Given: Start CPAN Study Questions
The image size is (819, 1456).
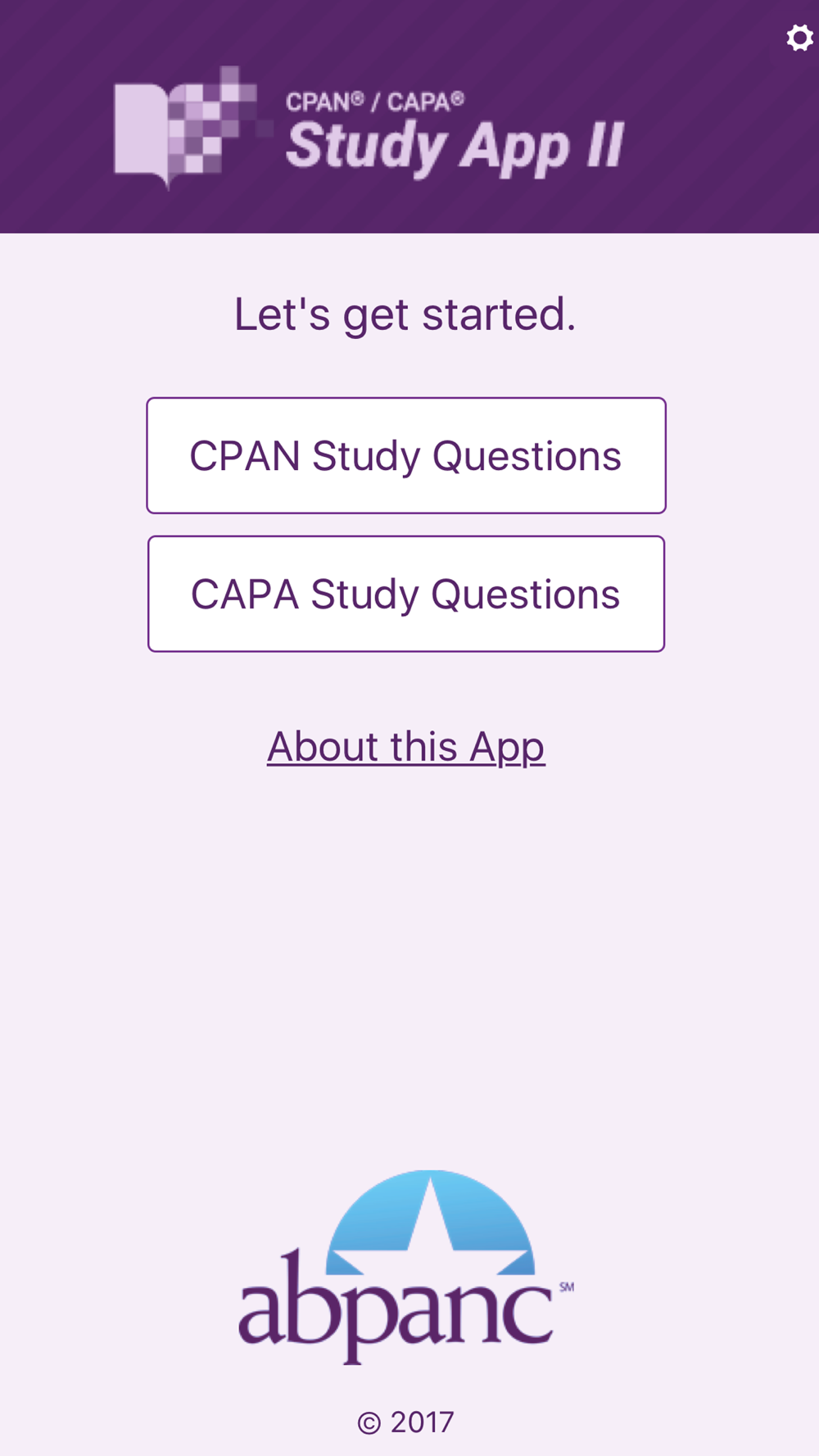Looking at the screenshot, I should 406,455.
